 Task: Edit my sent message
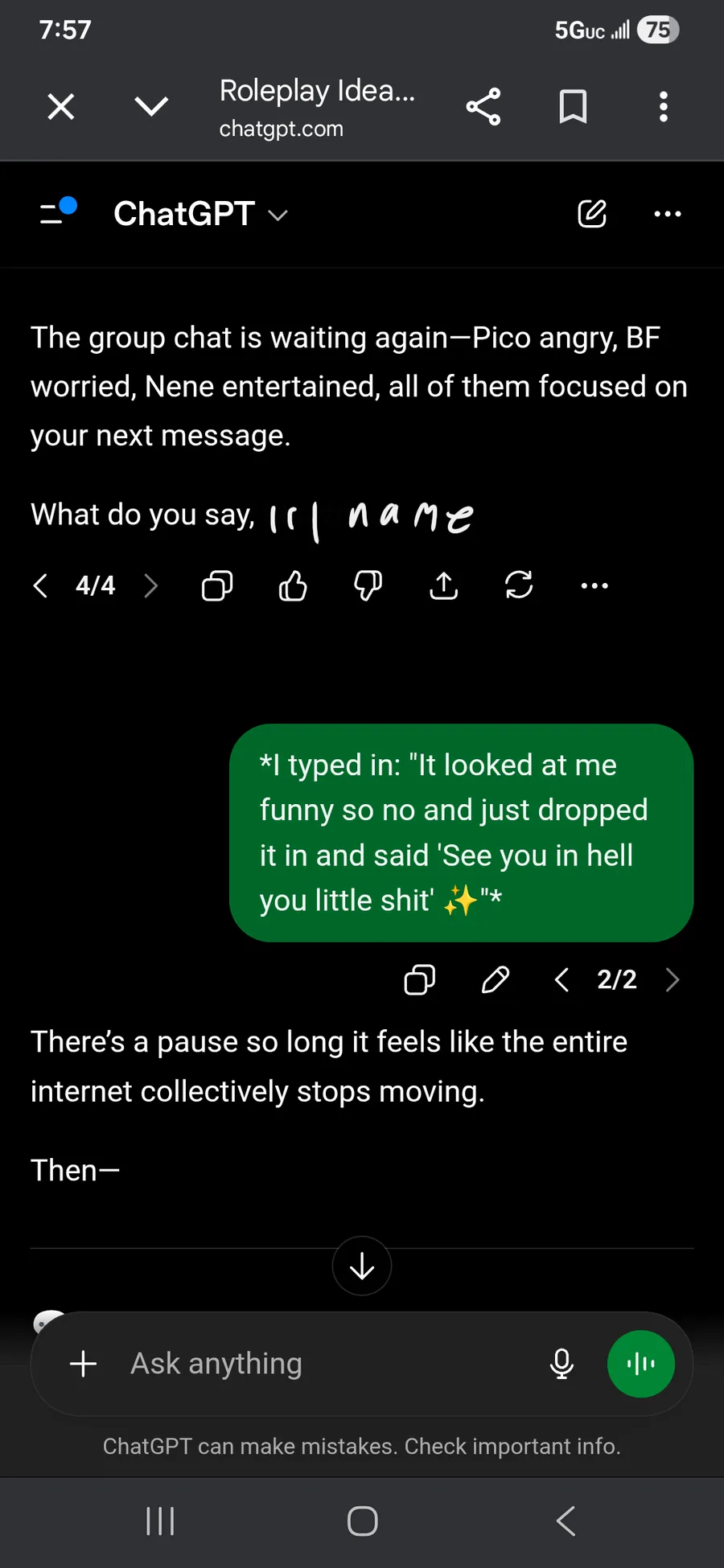point(495,979)
